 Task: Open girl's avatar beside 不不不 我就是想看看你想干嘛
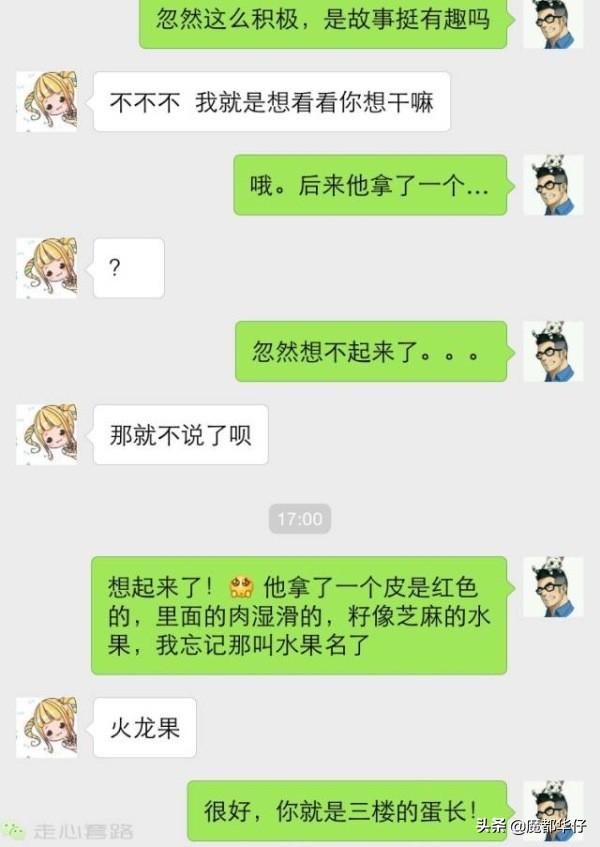point(46,102)
